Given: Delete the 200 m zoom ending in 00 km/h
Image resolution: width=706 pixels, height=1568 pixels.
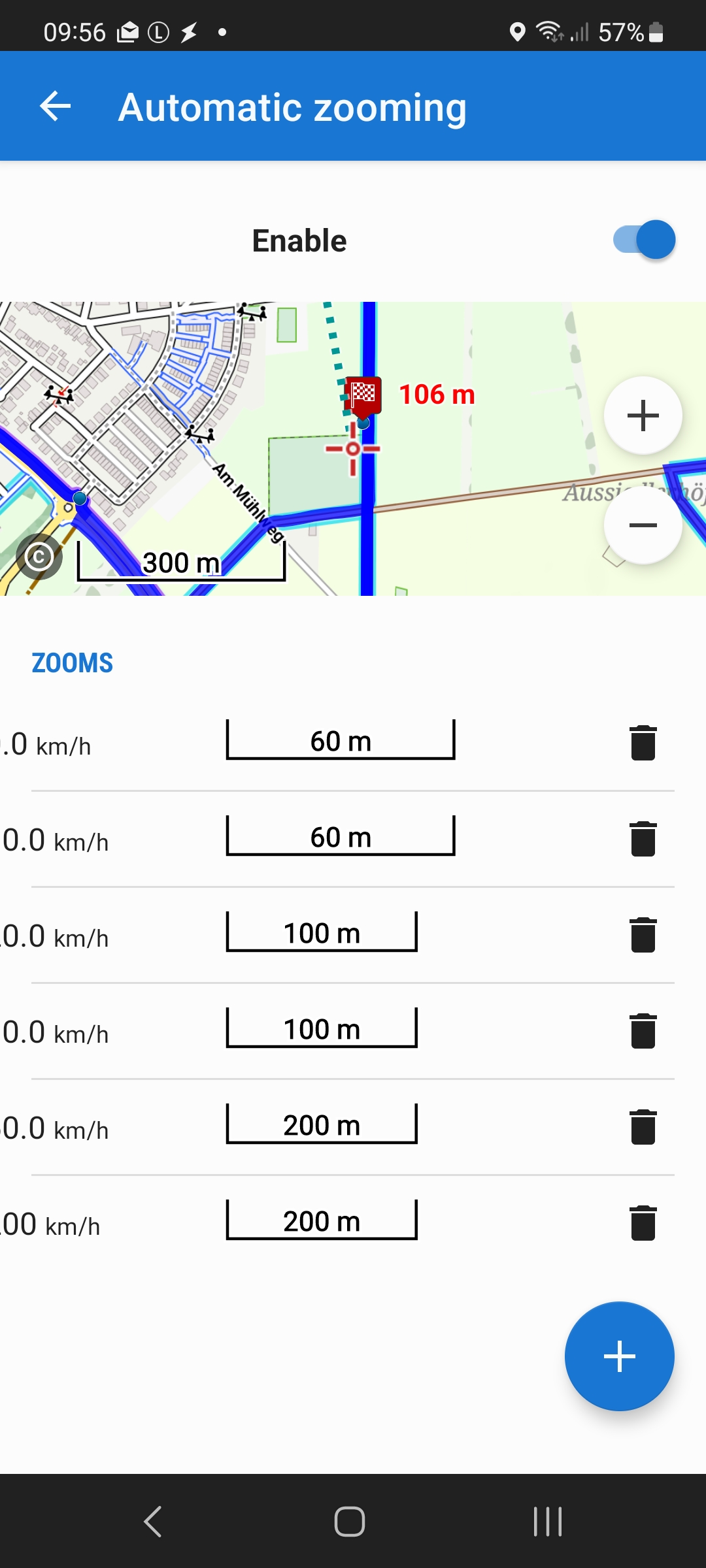Looking at the screenshot, I should click(x=643, y=1222).
